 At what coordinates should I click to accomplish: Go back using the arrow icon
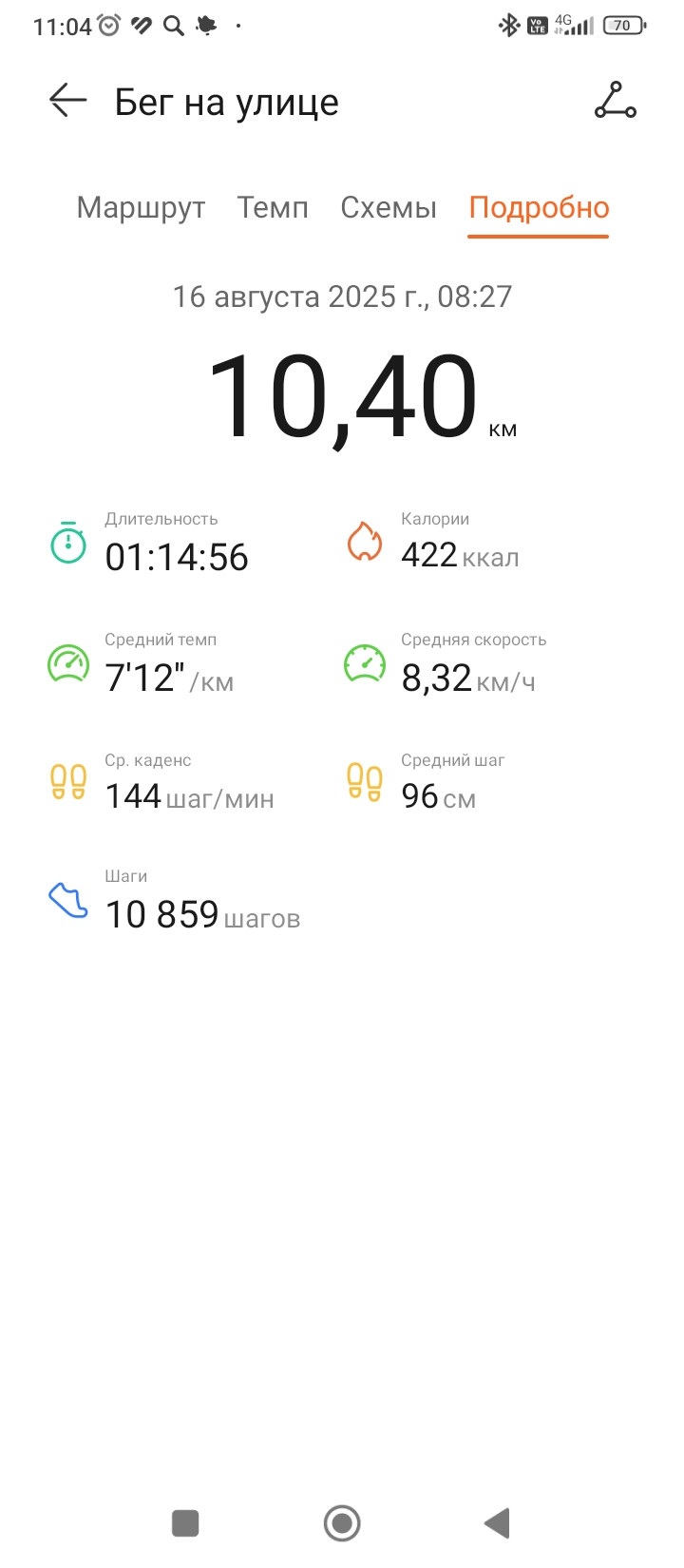point(67,100)
